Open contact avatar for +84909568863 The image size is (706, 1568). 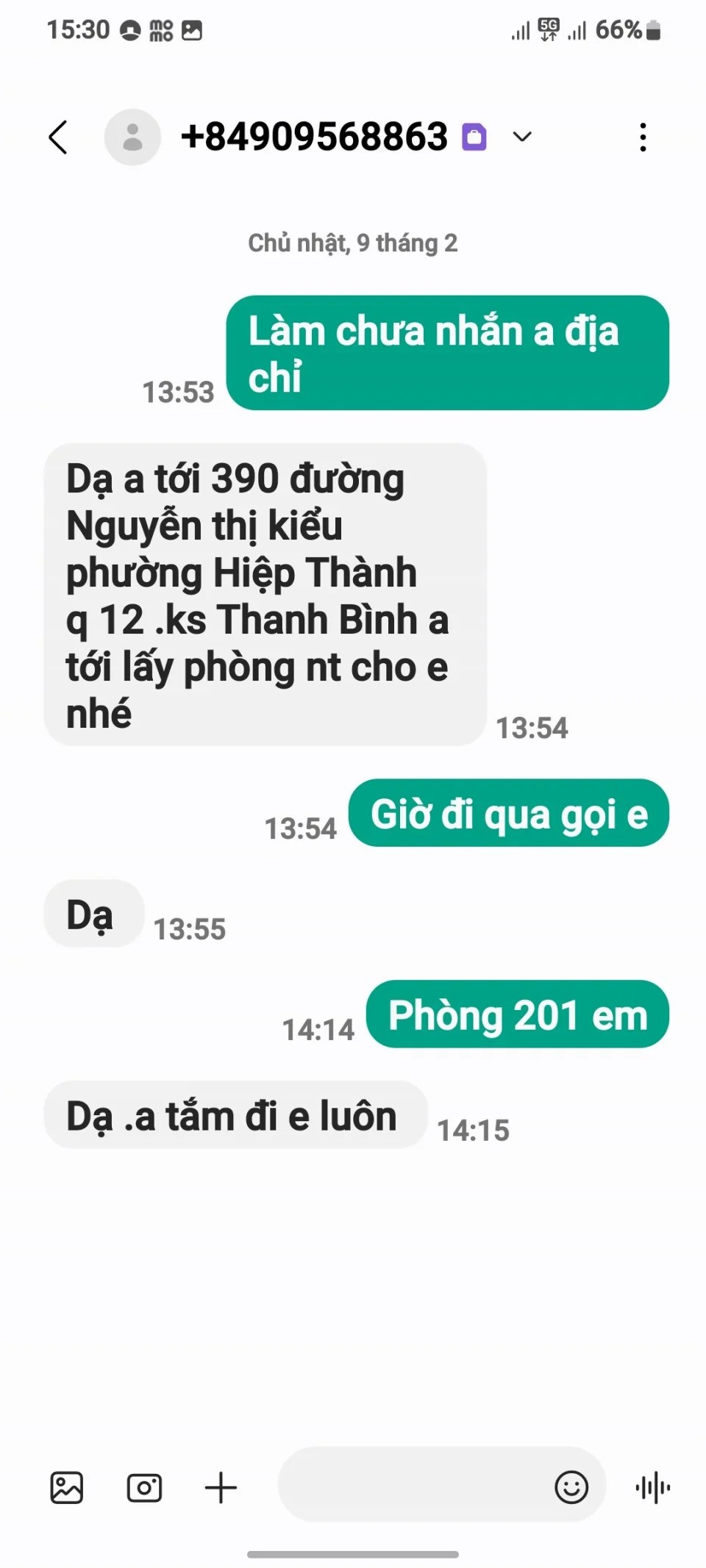click(132, 137)
